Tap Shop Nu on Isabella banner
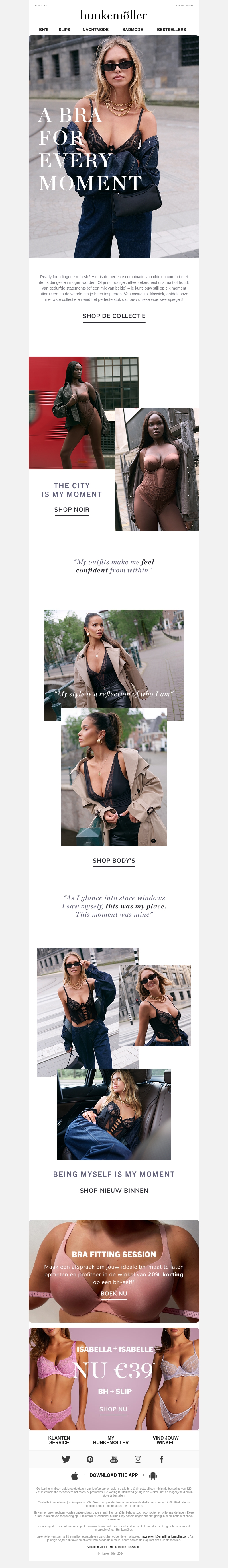Image resolution: width=228 pixels, height=1568 pixels. click(113, 1409)
